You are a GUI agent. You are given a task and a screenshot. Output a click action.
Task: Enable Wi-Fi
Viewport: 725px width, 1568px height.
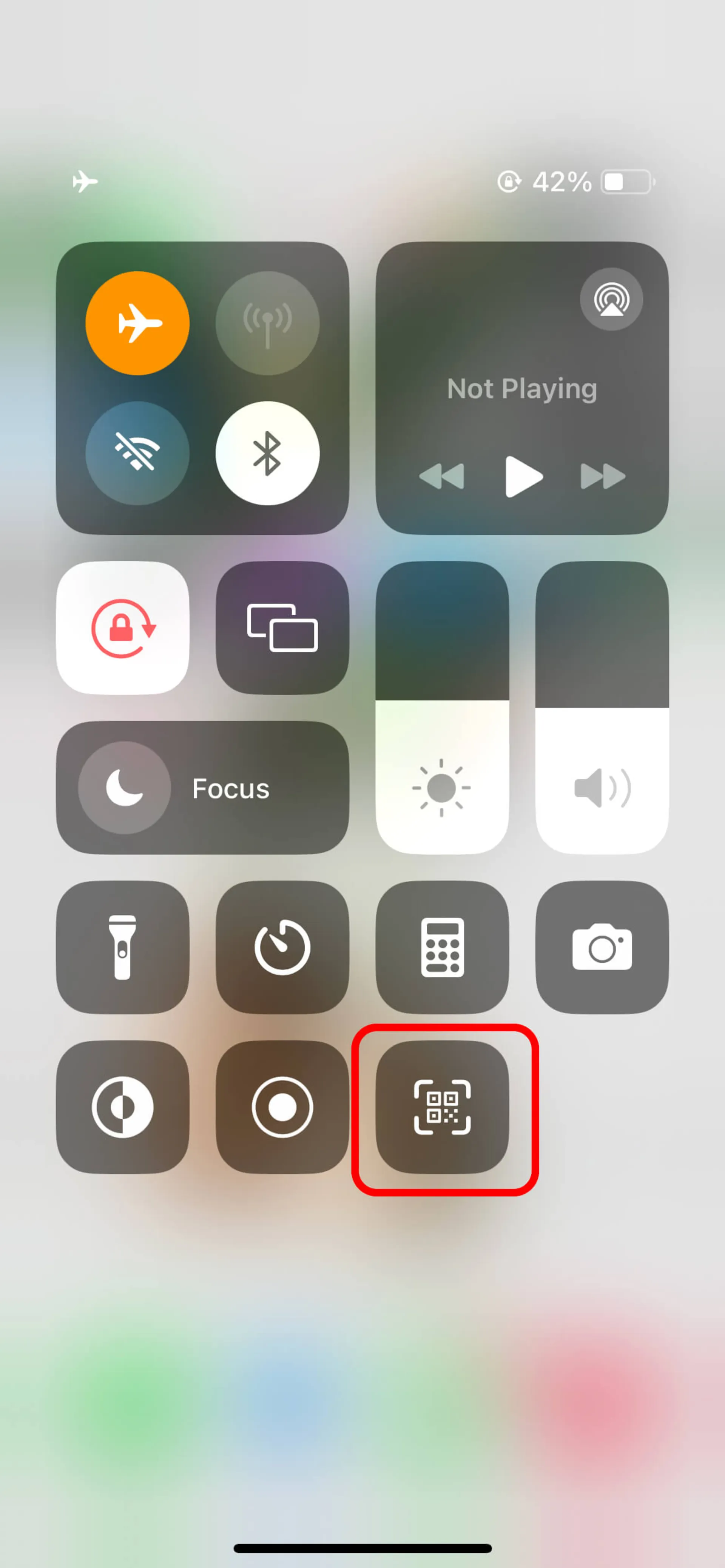pos(137,453)
